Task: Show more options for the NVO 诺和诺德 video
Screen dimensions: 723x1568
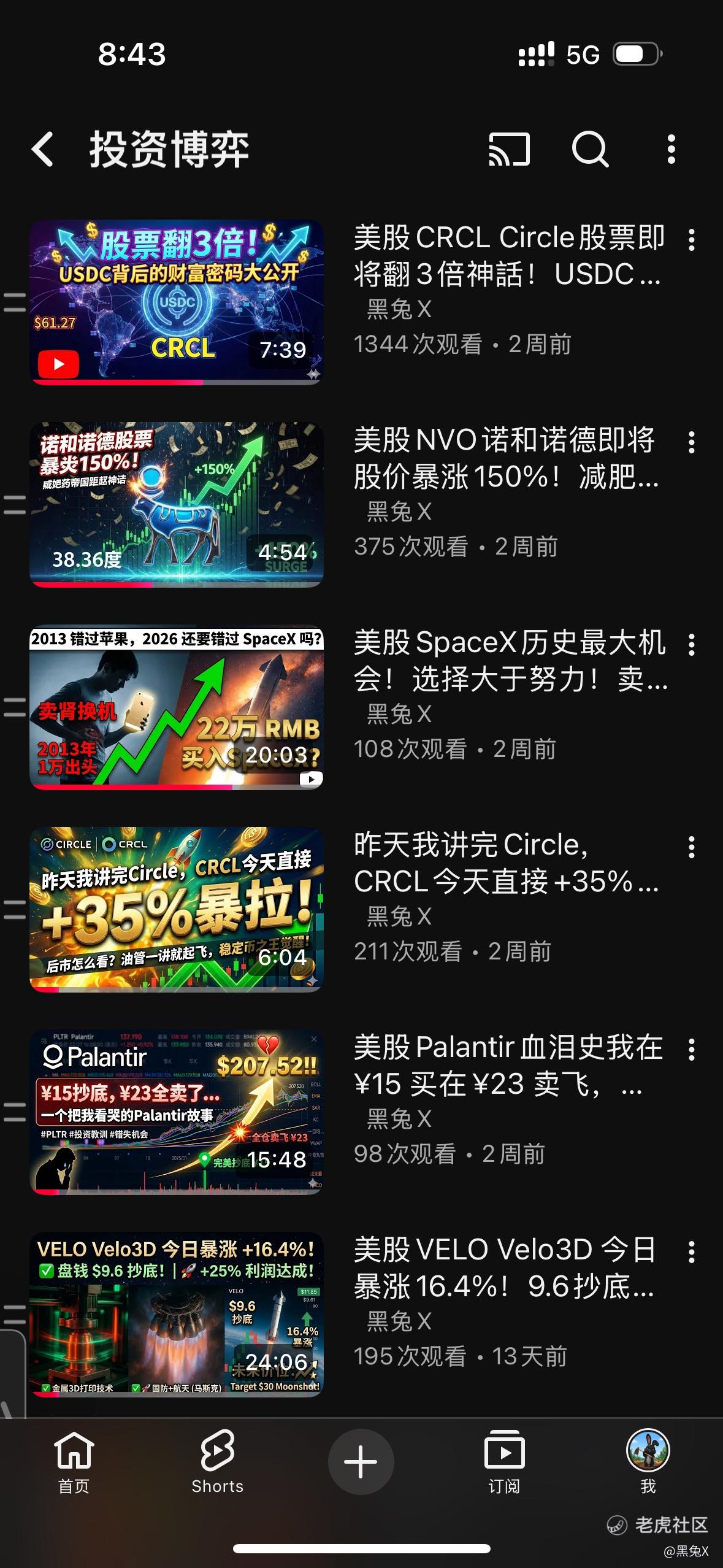Action: (692, 442)
